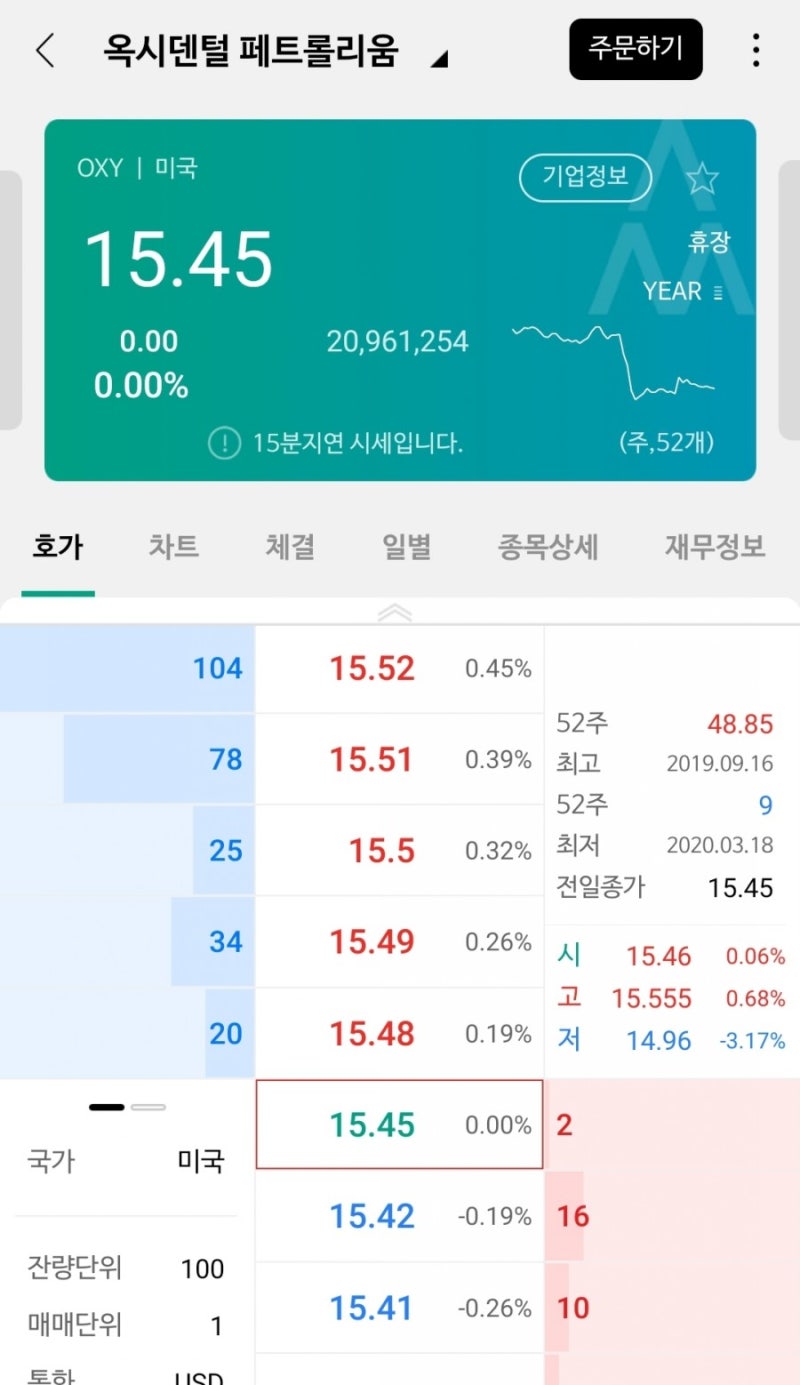Viewport: 800px width, 1385px height.
Task: Navigate back with the left arrow icon
Action: (45, 50)
